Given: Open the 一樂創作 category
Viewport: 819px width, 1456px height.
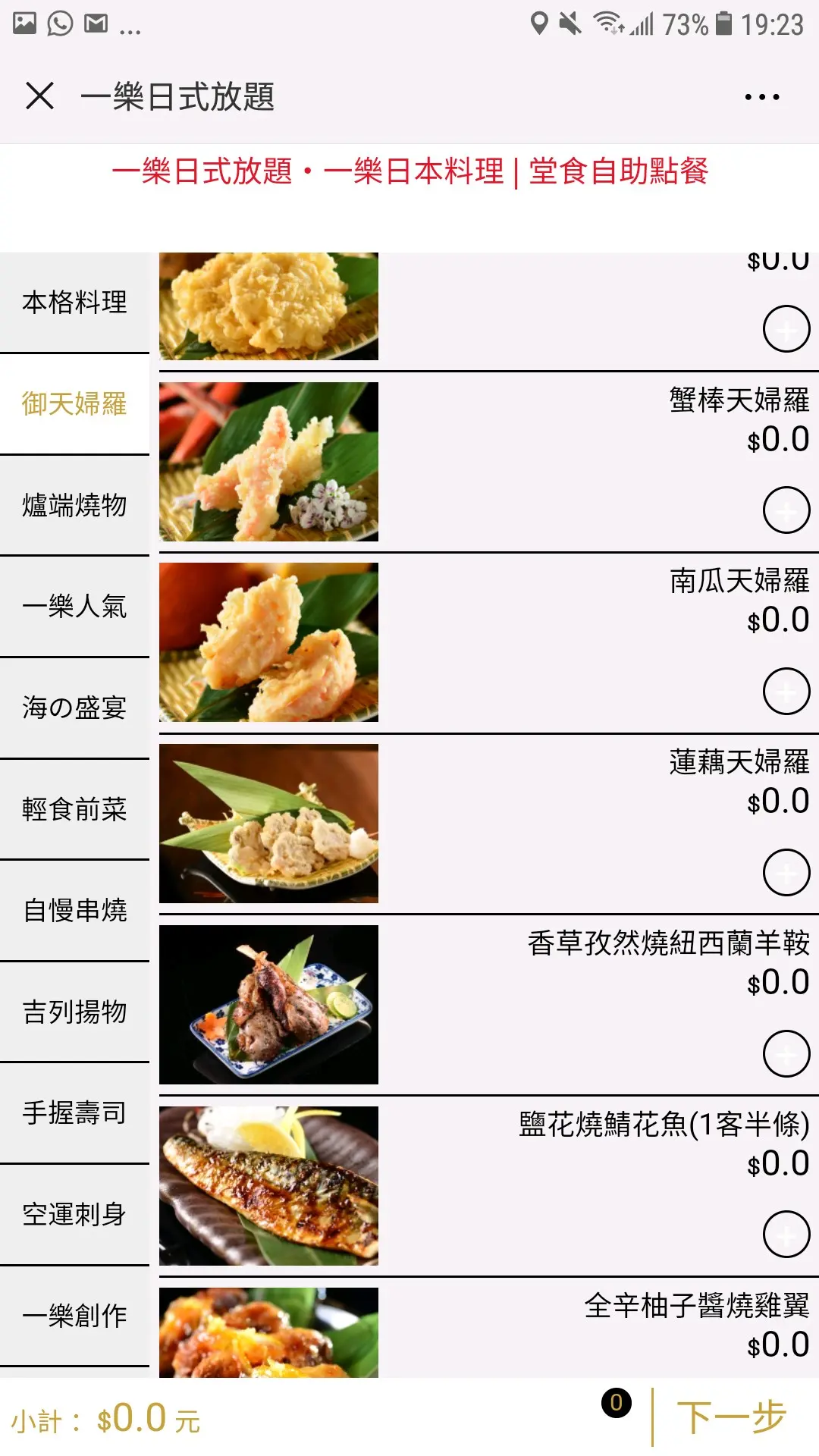Looking at the screenshot, I should pyautogui.click(x=74, y=1316).
